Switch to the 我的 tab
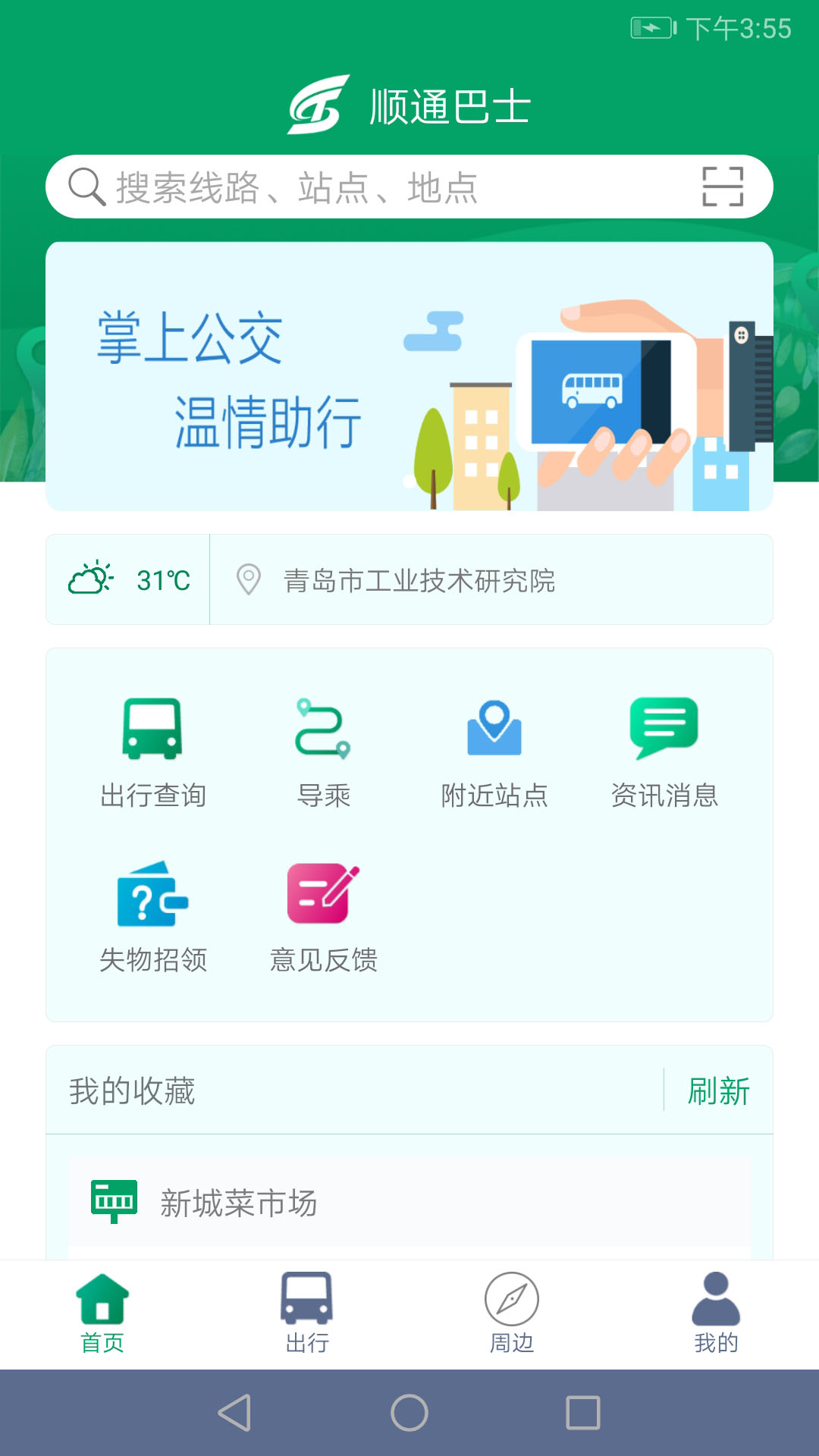 [716, 1313]
